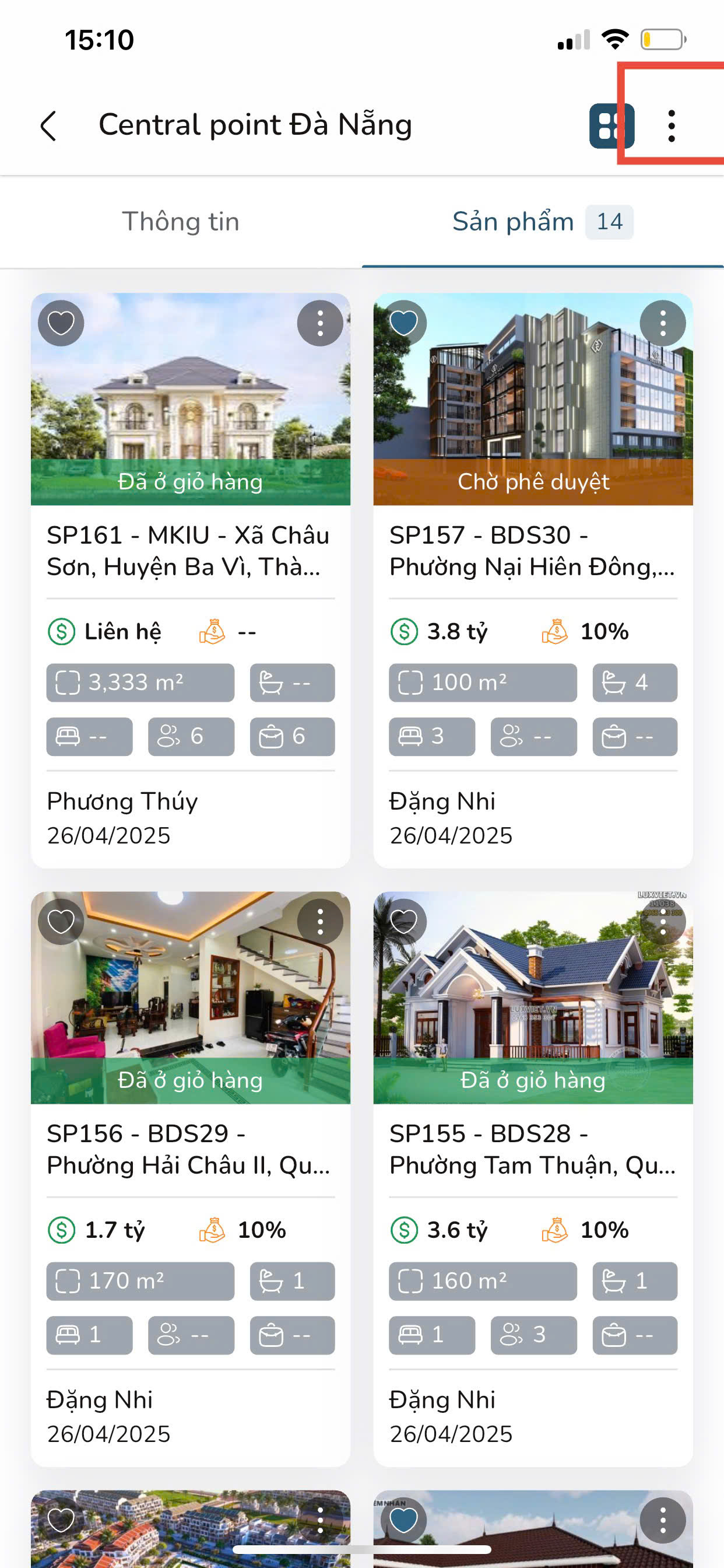Image resolution: width=724 pixels, height=1568 pixels.
Task: Favorite the SP161 - MKIU listing
Action: click(61, 323)
